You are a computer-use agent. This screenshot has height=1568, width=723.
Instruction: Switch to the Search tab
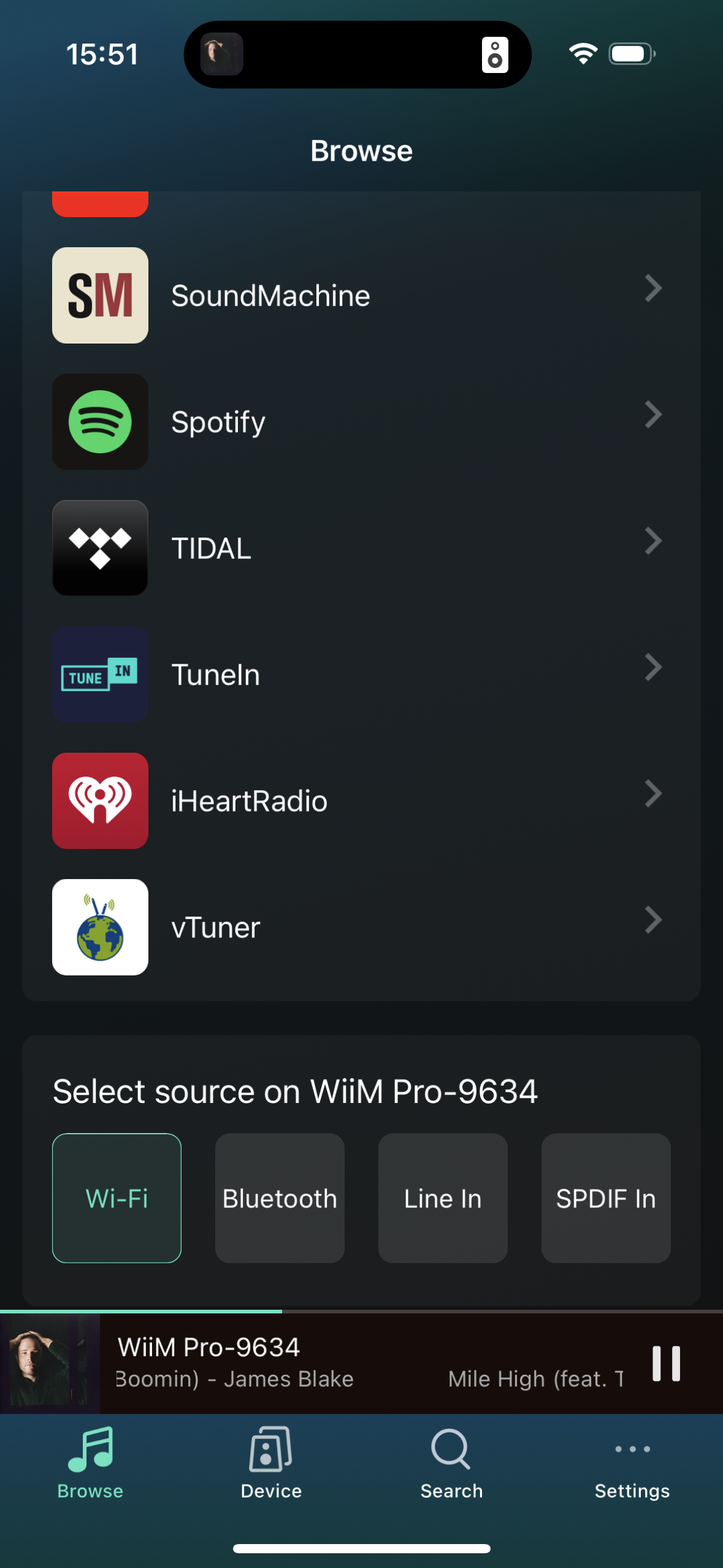click(x=451, y=1464)
